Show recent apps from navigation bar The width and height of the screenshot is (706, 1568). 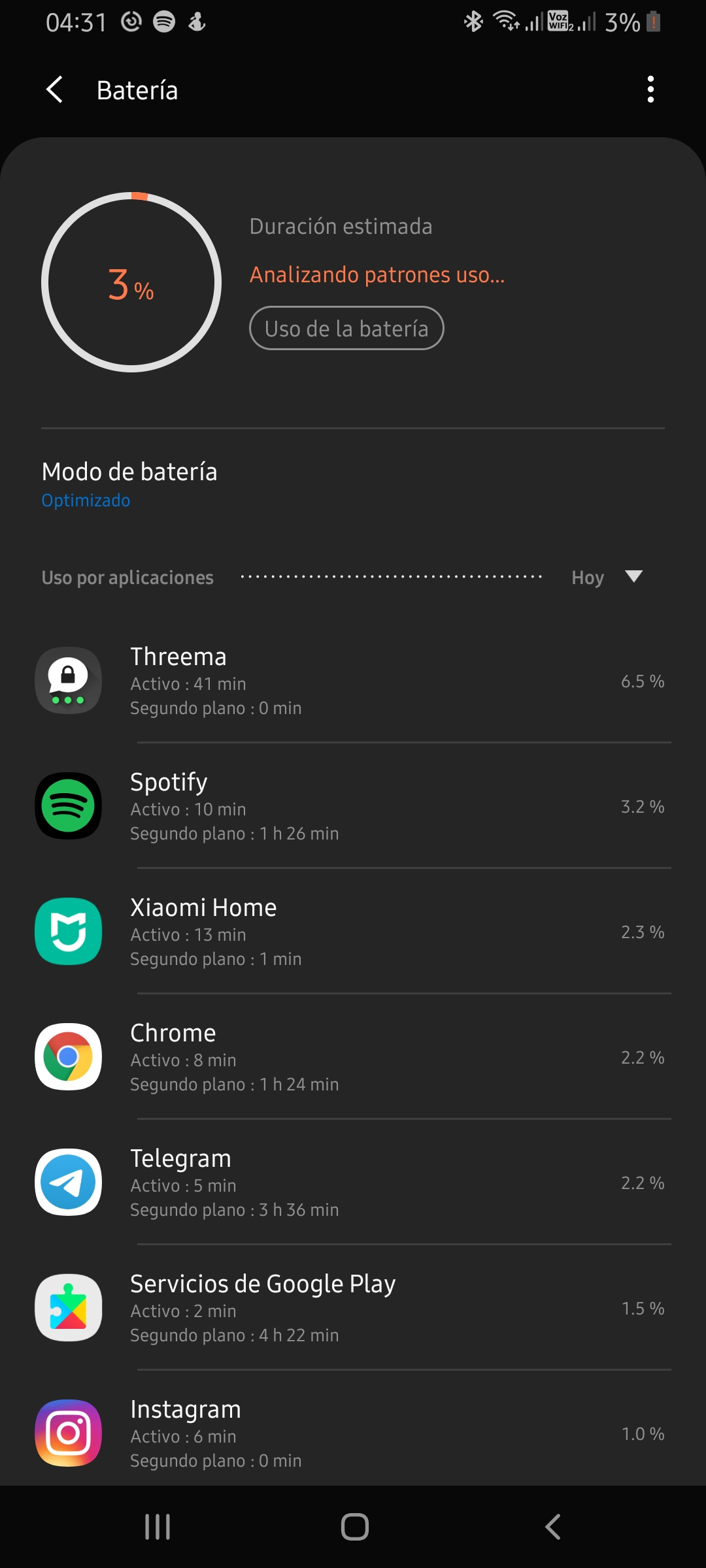(x=158, y=1527)
